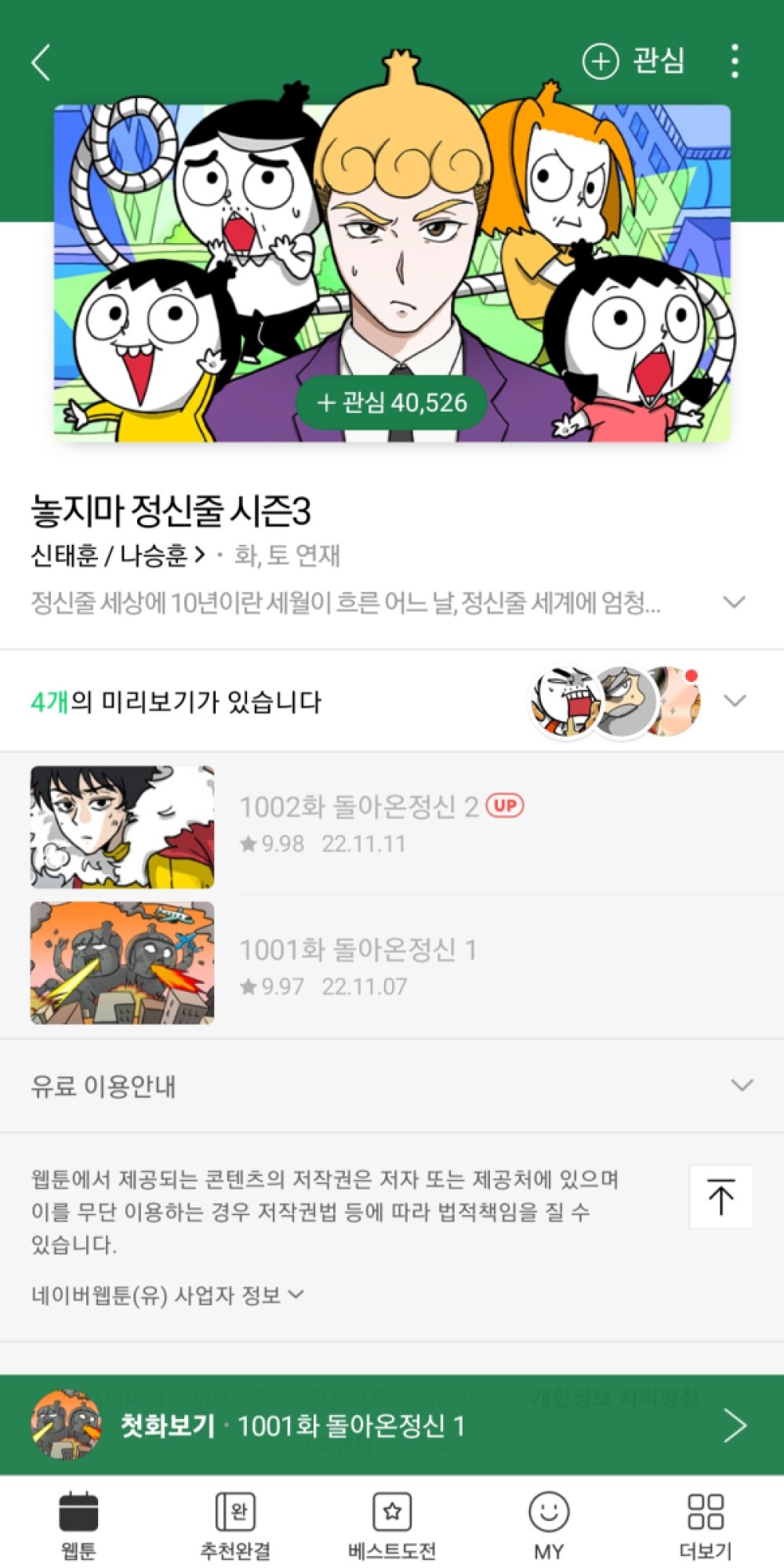Viewport: 784px width, 1568px height.
Task: Jump to top with the up-arrow button
Action: (x=720, y=1196)
